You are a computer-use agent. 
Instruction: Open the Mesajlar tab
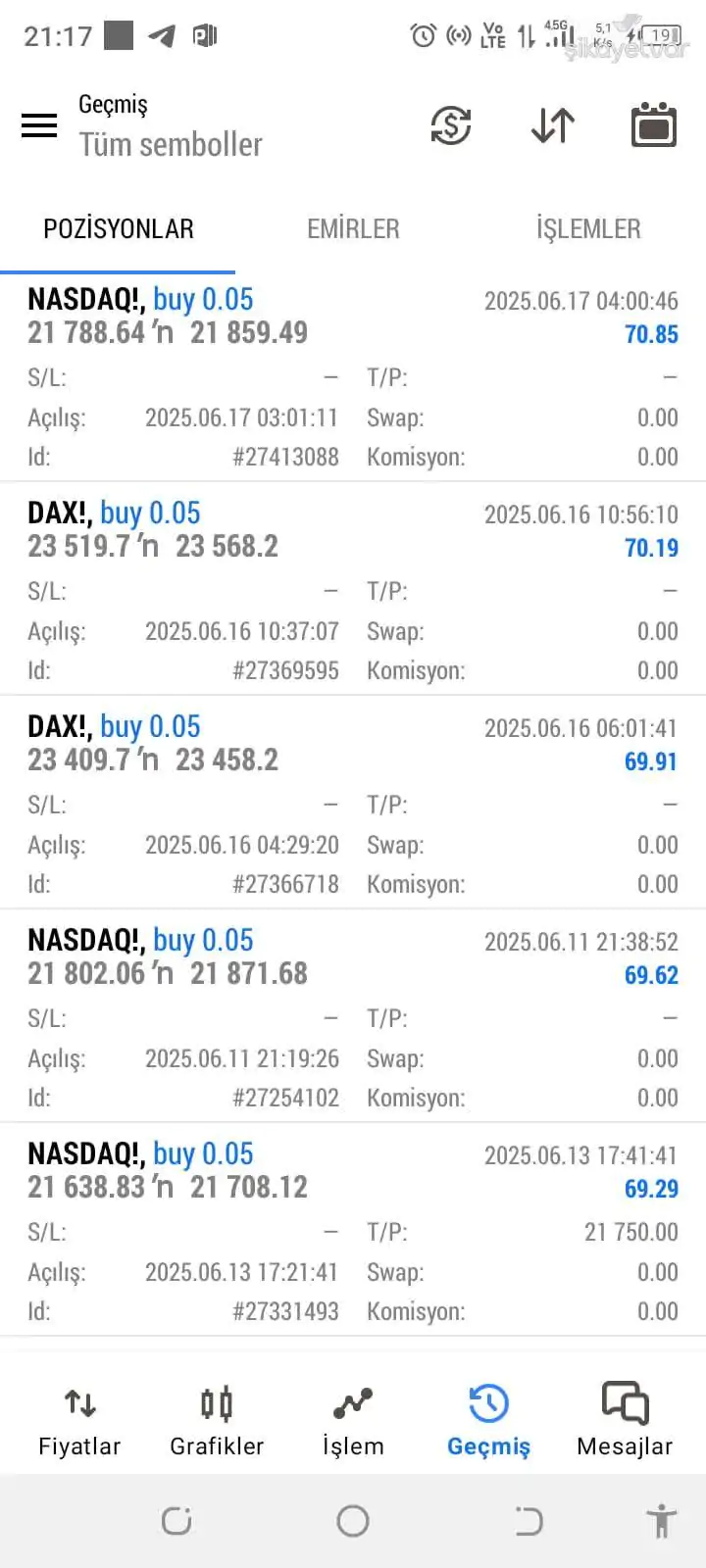tap(625, 1422)
